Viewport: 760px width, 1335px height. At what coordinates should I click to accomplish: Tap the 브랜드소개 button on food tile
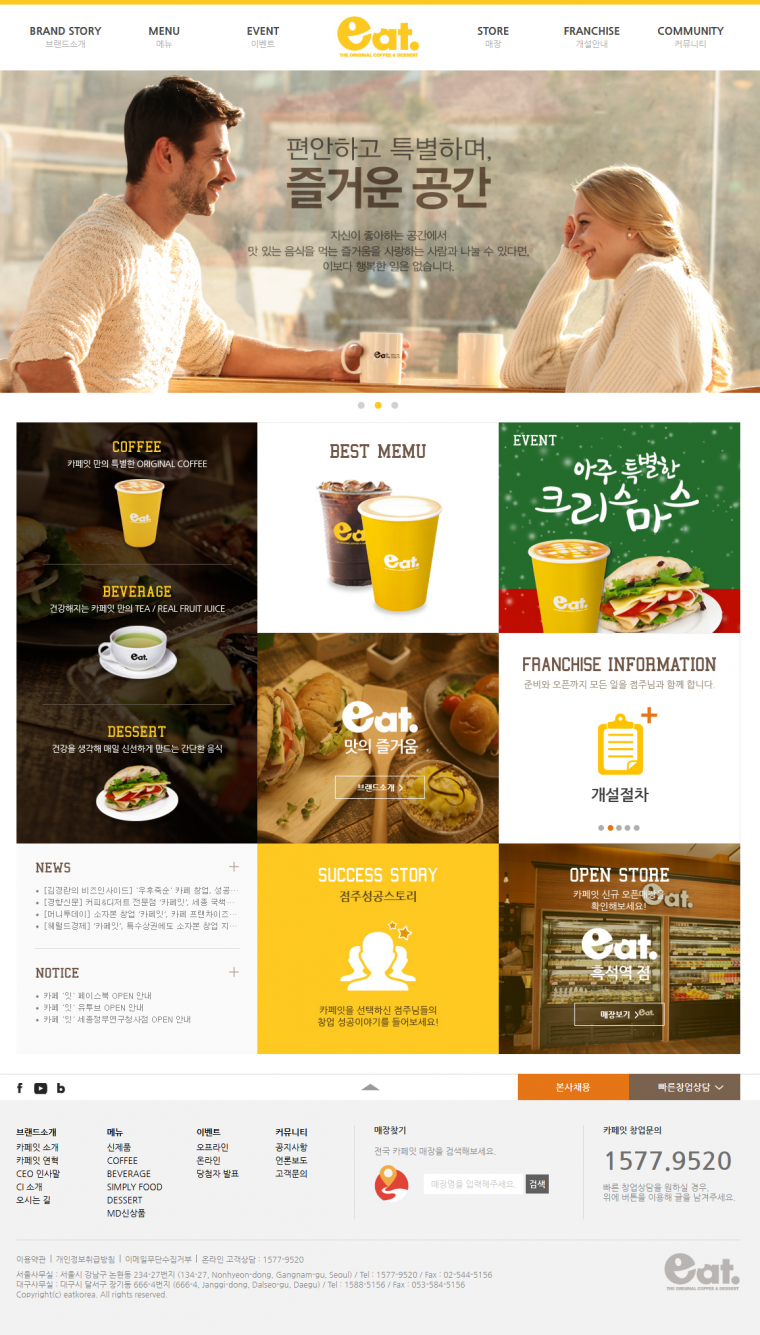[x=379, y=787]
